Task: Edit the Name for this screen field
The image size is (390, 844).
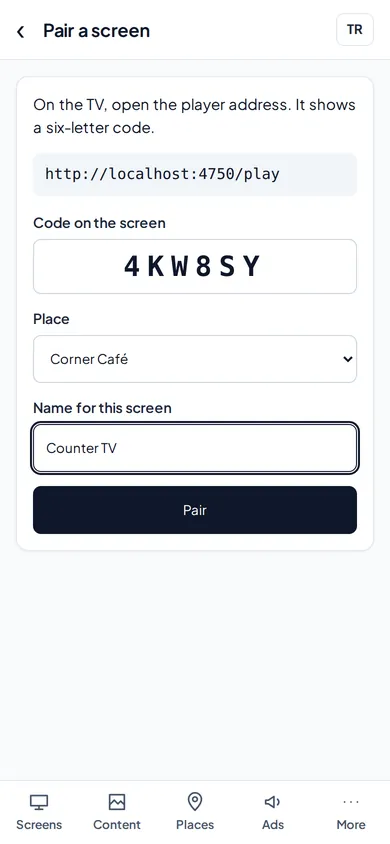Action: 195,448
